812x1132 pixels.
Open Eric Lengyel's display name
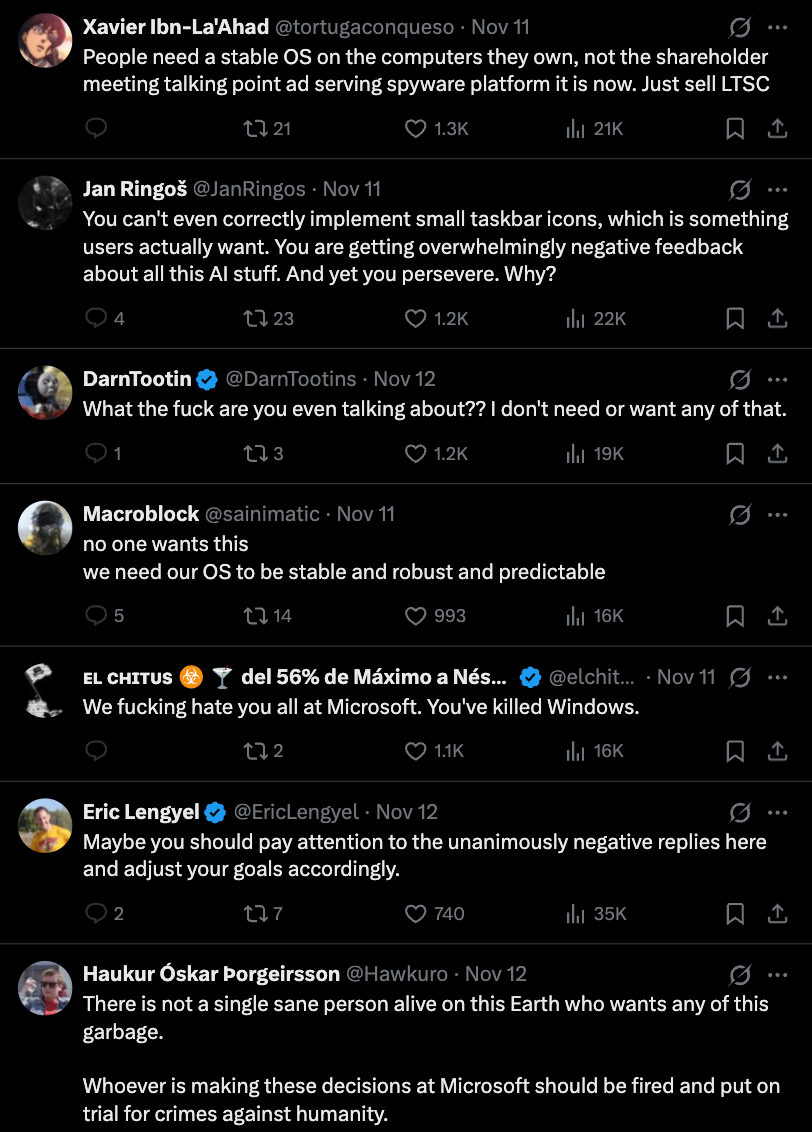coord(141,812)
